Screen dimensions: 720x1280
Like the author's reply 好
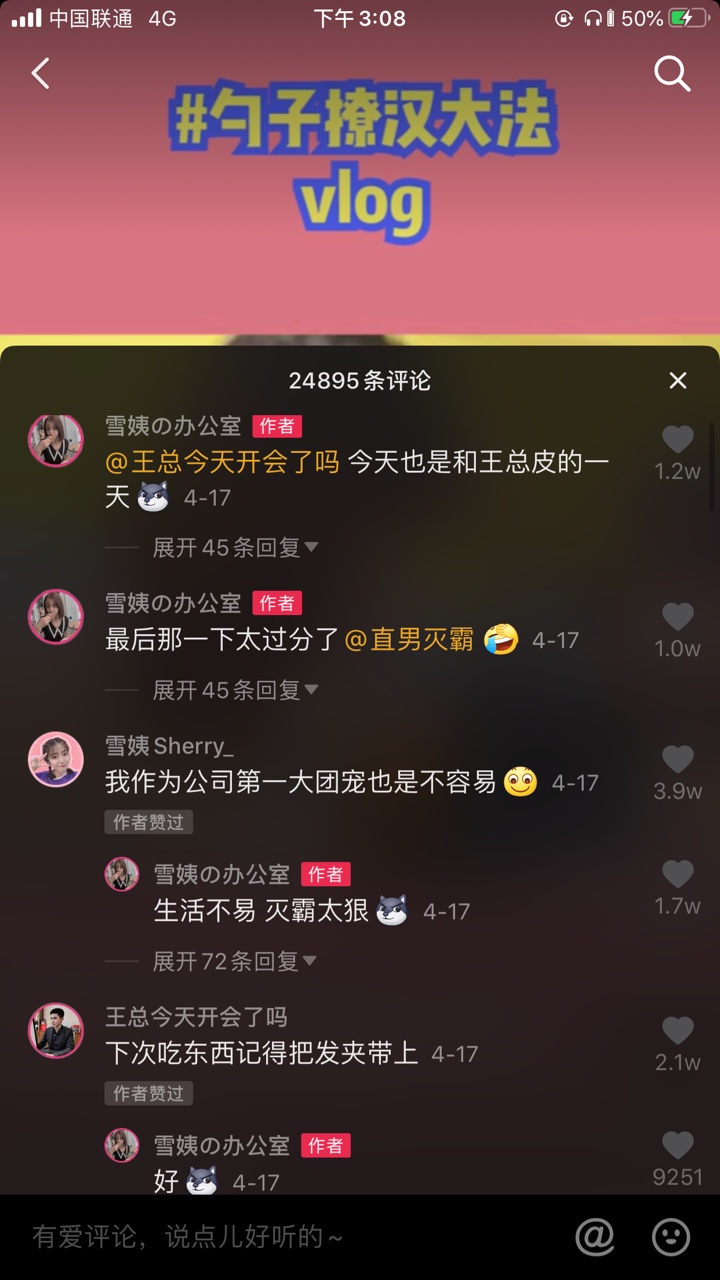(x=677, y=1146)
